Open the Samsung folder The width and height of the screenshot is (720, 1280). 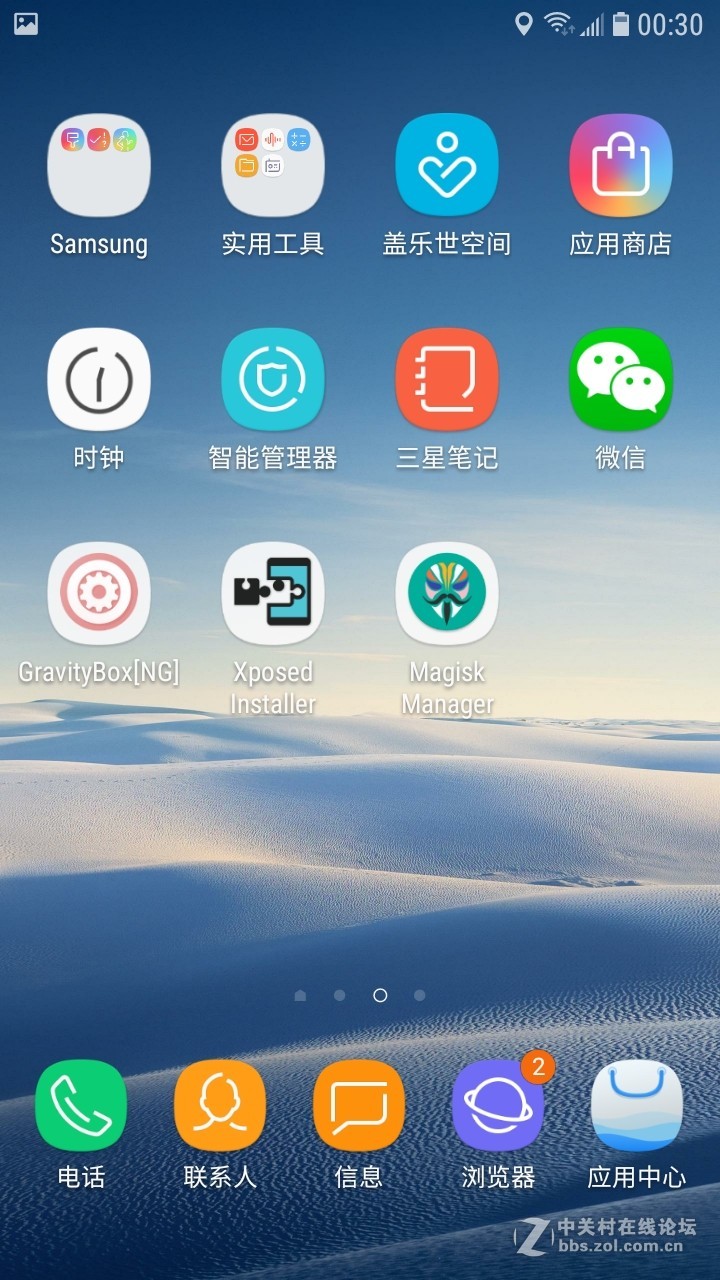(98, 164)
